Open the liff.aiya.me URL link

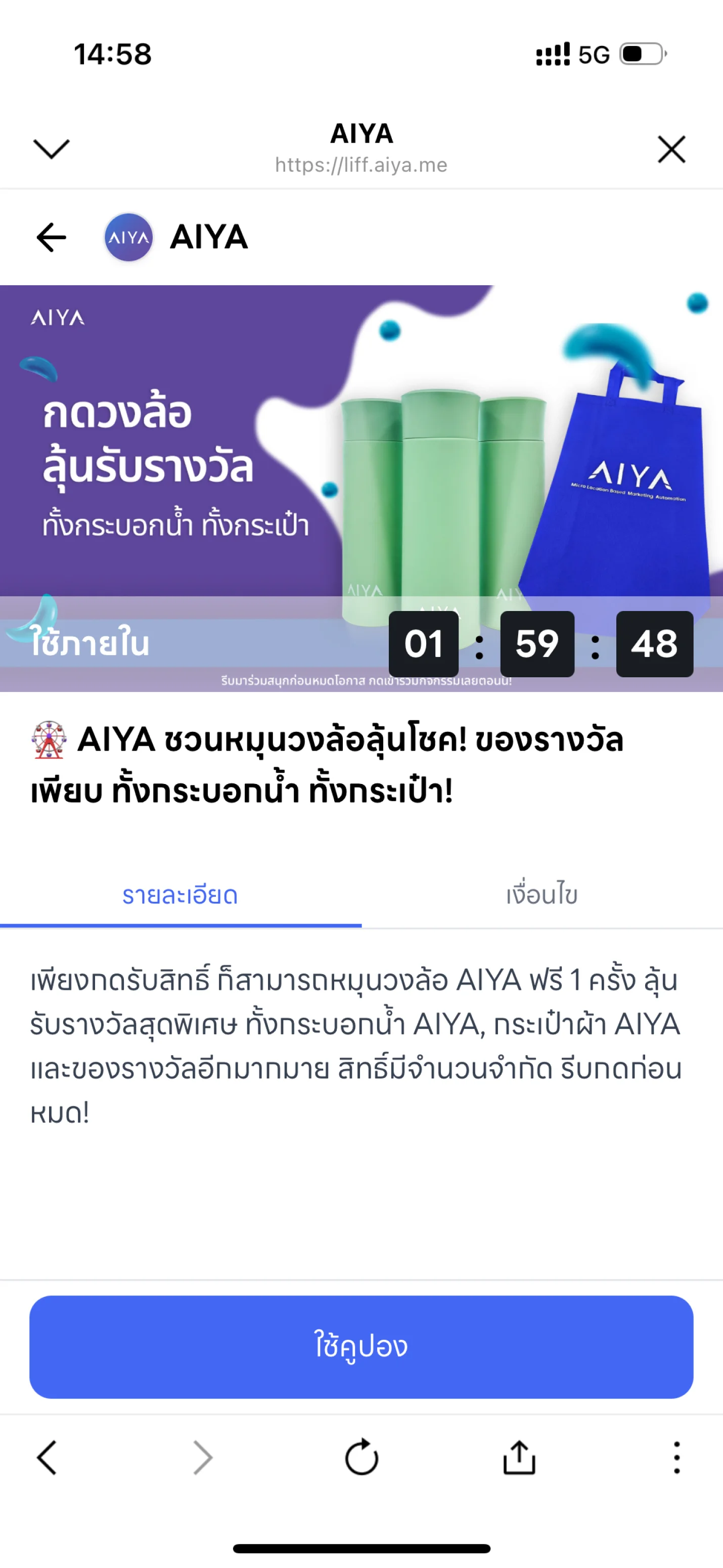pyautogui.click(x=361, y=164)
